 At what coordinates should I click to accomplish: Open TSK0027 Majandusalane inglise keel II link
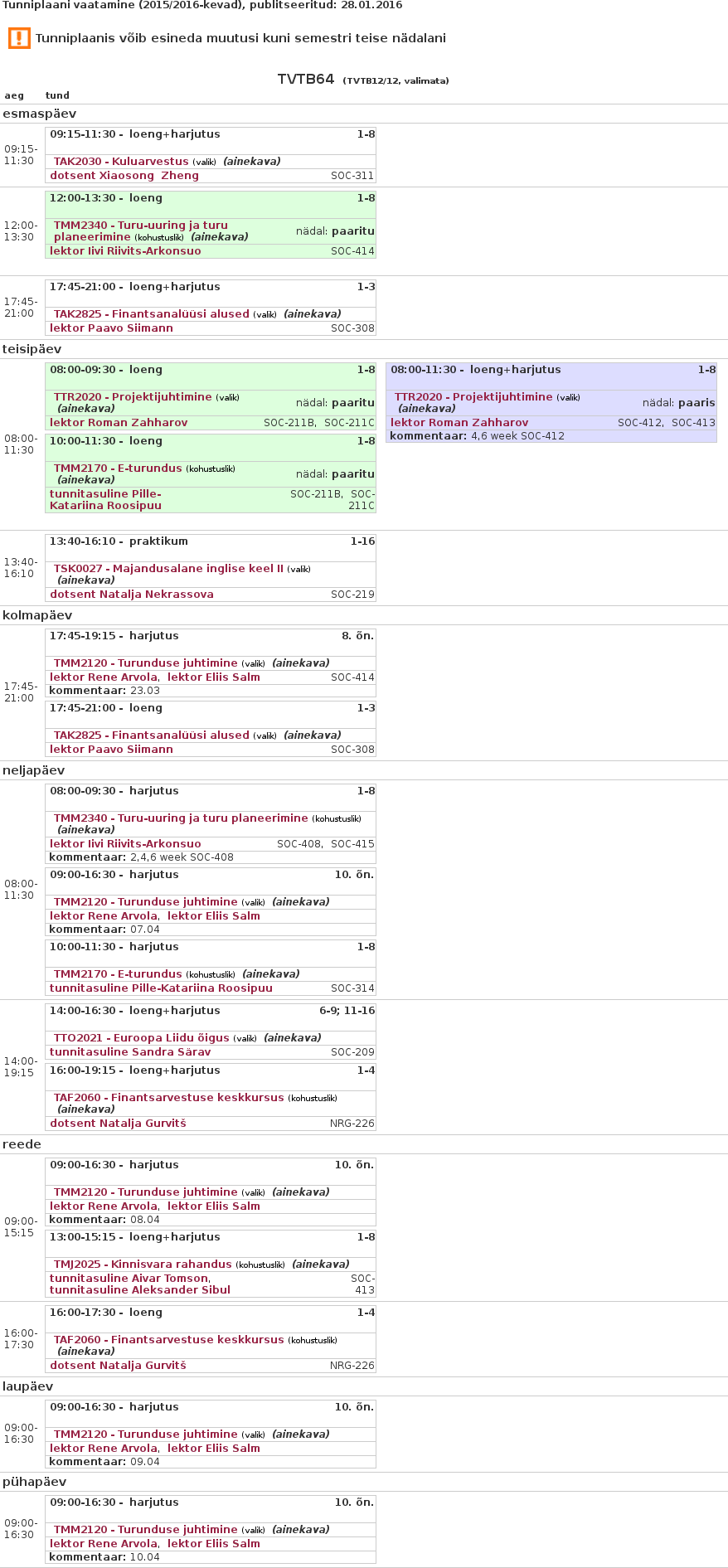(168, 569)
